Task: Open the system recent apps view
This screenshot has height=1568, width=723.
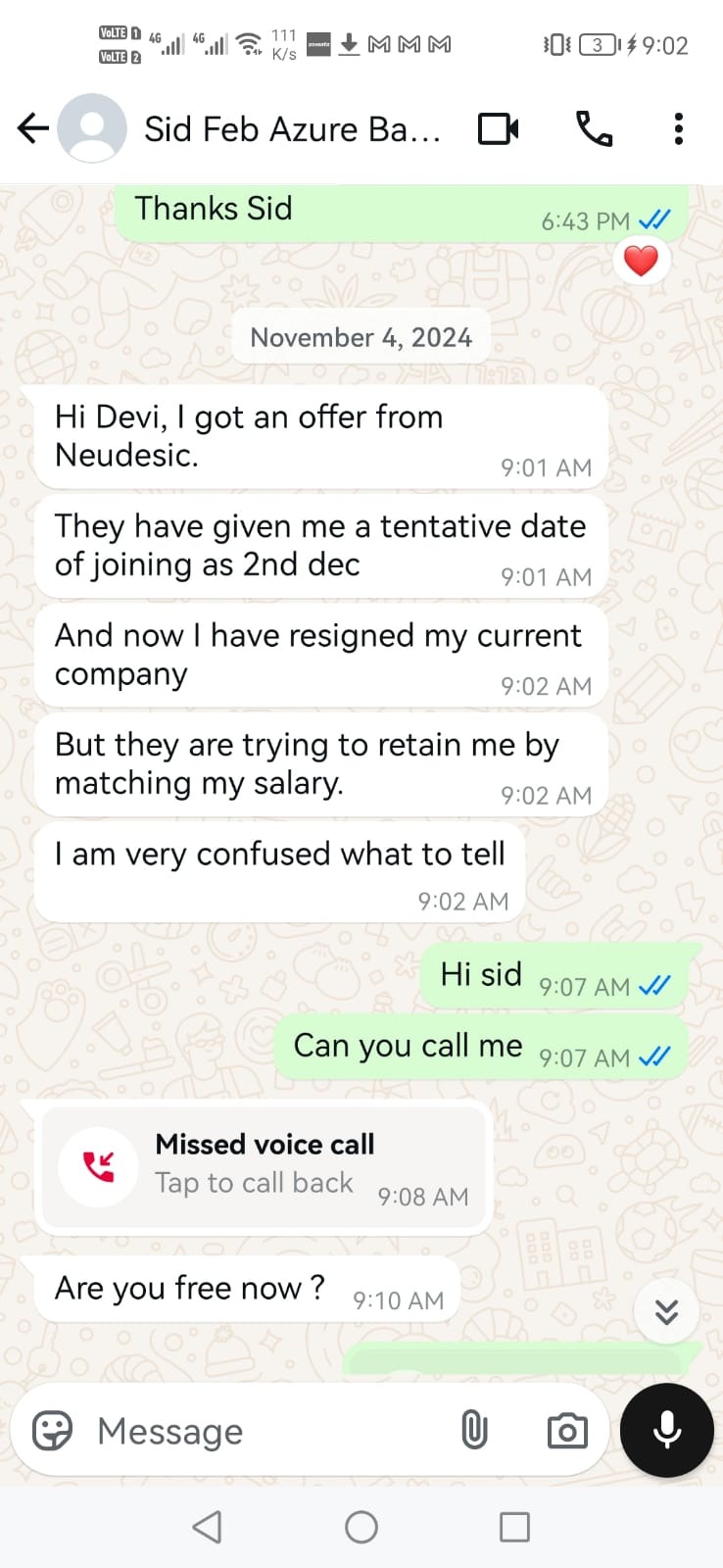Action: [514, 1527]
